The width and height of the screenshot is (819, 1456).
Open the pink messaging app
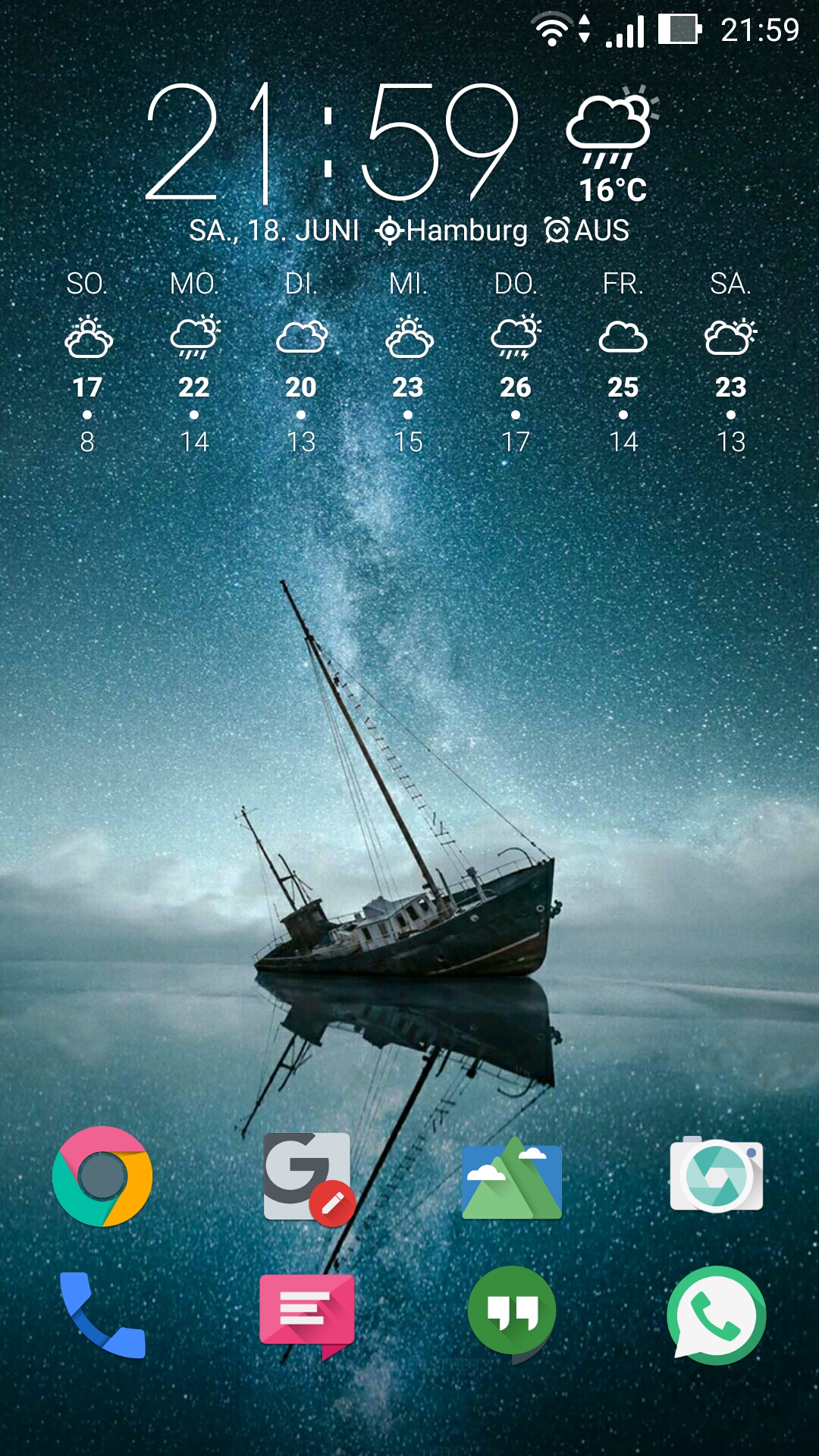(x=307, y=1314)
